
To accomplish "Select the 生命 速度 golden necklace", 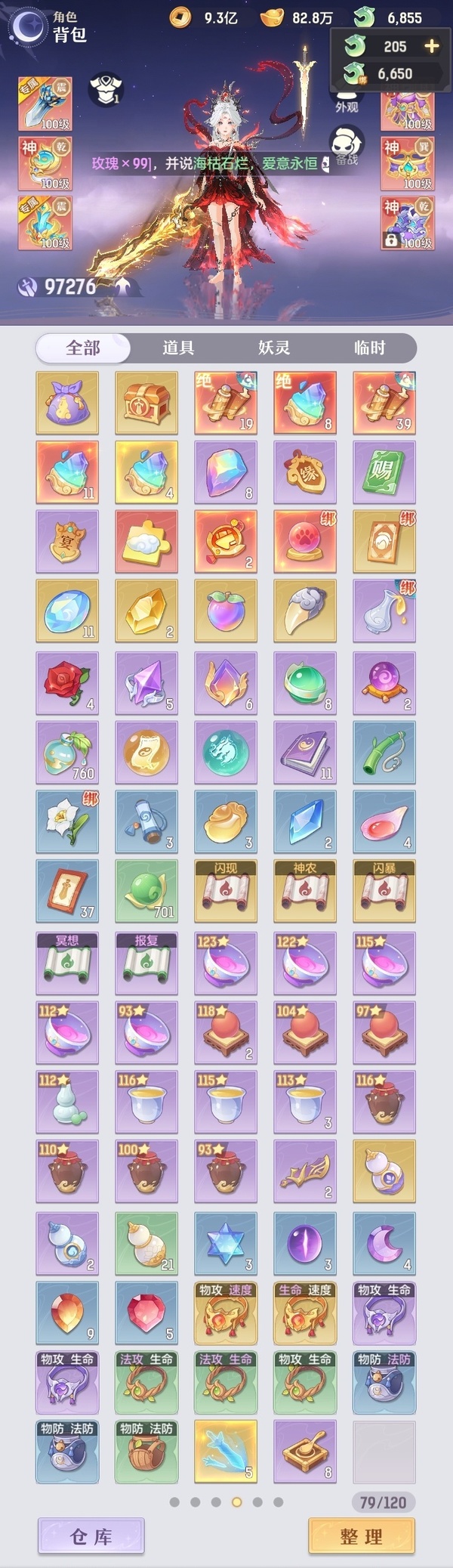I will [x=305, y=1313].
